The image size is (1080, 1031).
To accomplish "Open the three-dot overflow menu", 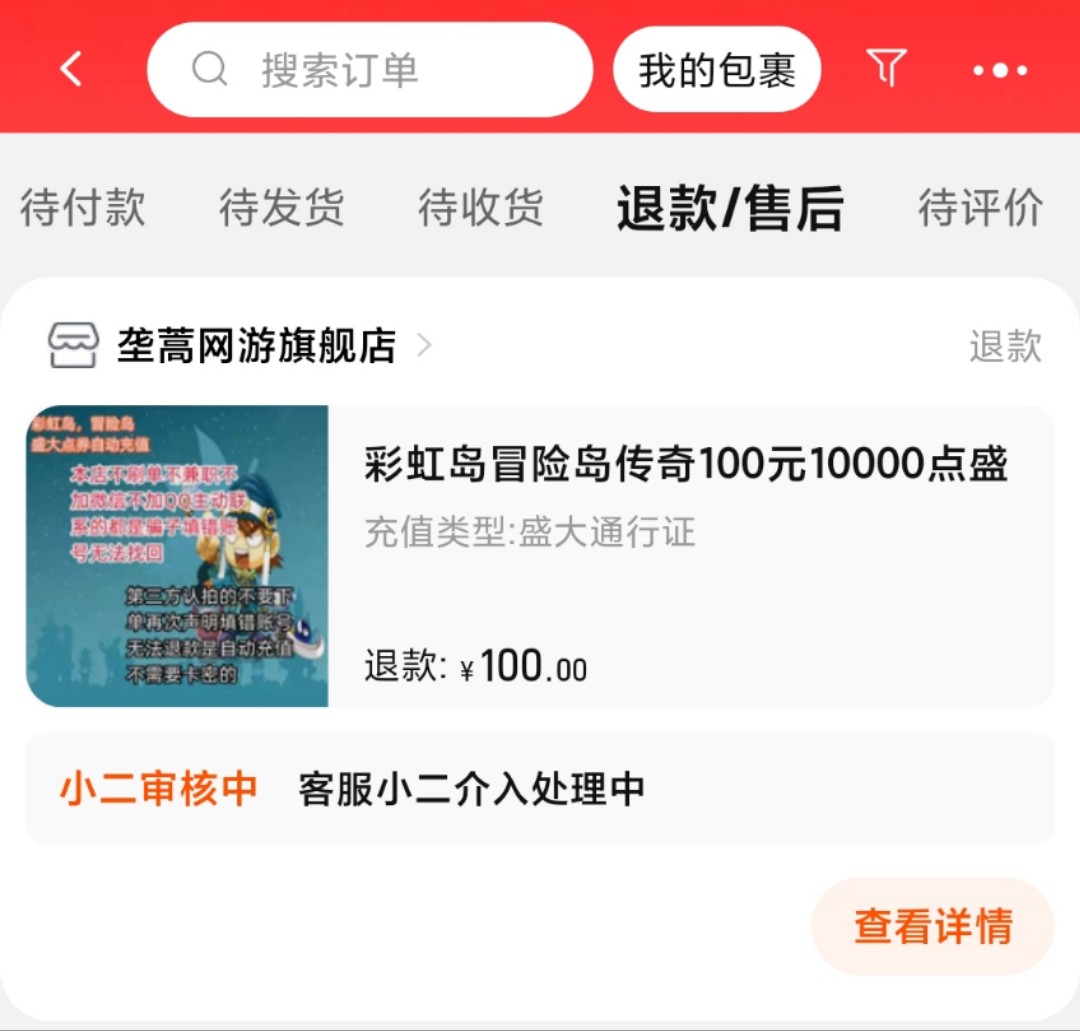I will [x=999, y=71].
